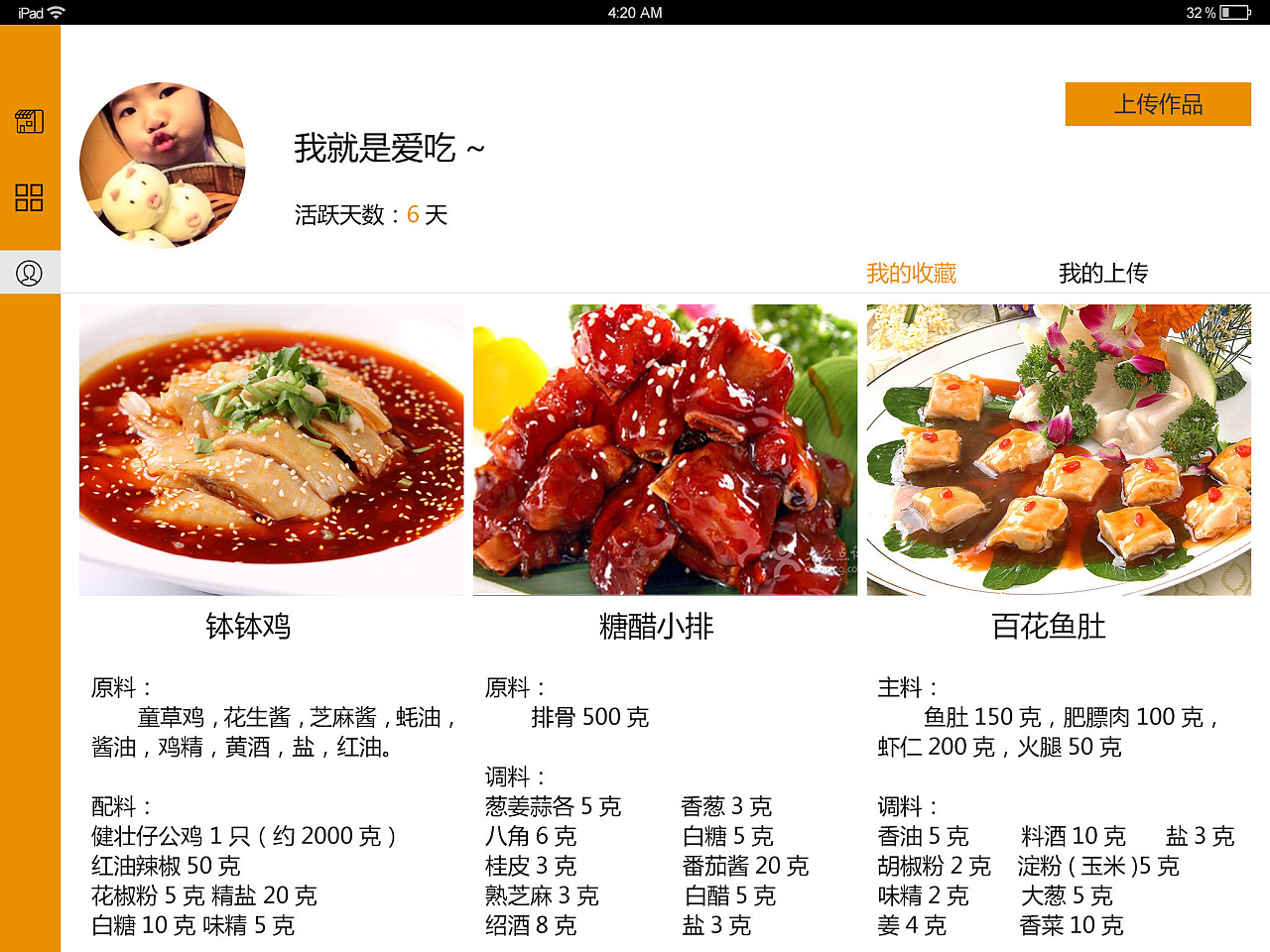Open the grid categories icon in the sidebar
Image resolution: width=1270 pixels, height=952 pixels.
click(x=30, y=197)
